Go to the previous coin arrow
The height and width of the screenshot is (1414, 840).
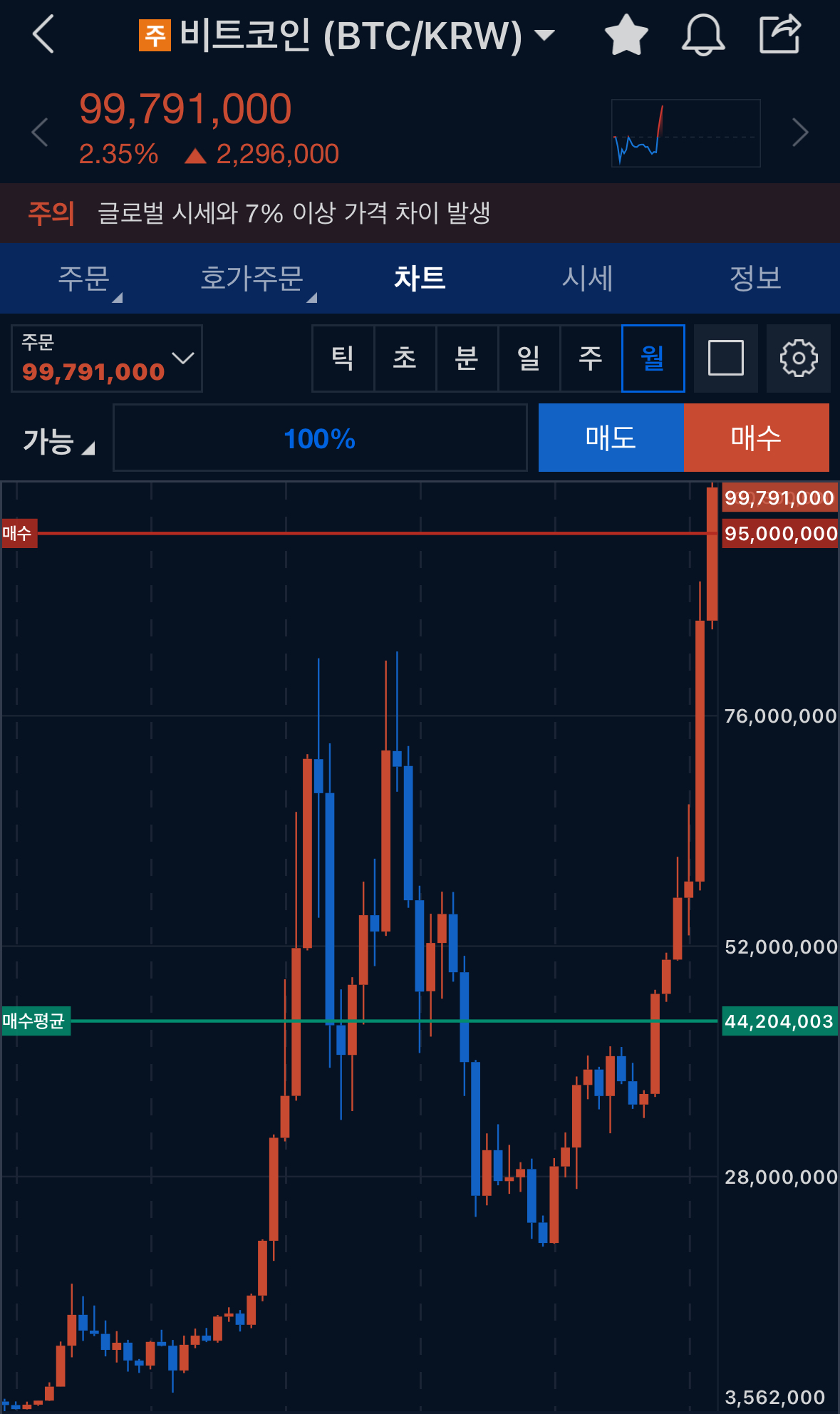(40, 133)
